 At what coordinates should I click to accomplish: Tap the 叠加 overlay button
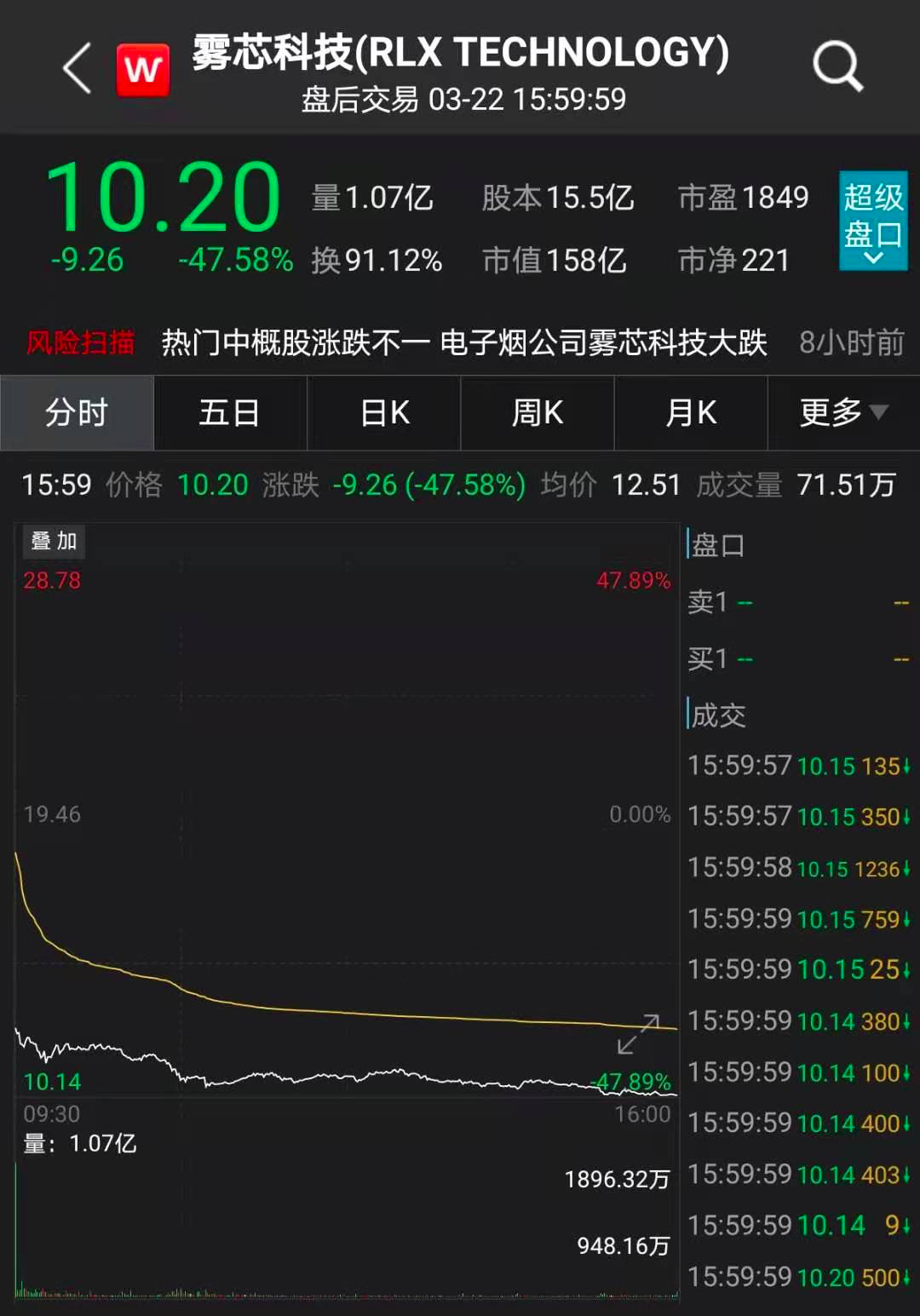(x=54, y=541)
